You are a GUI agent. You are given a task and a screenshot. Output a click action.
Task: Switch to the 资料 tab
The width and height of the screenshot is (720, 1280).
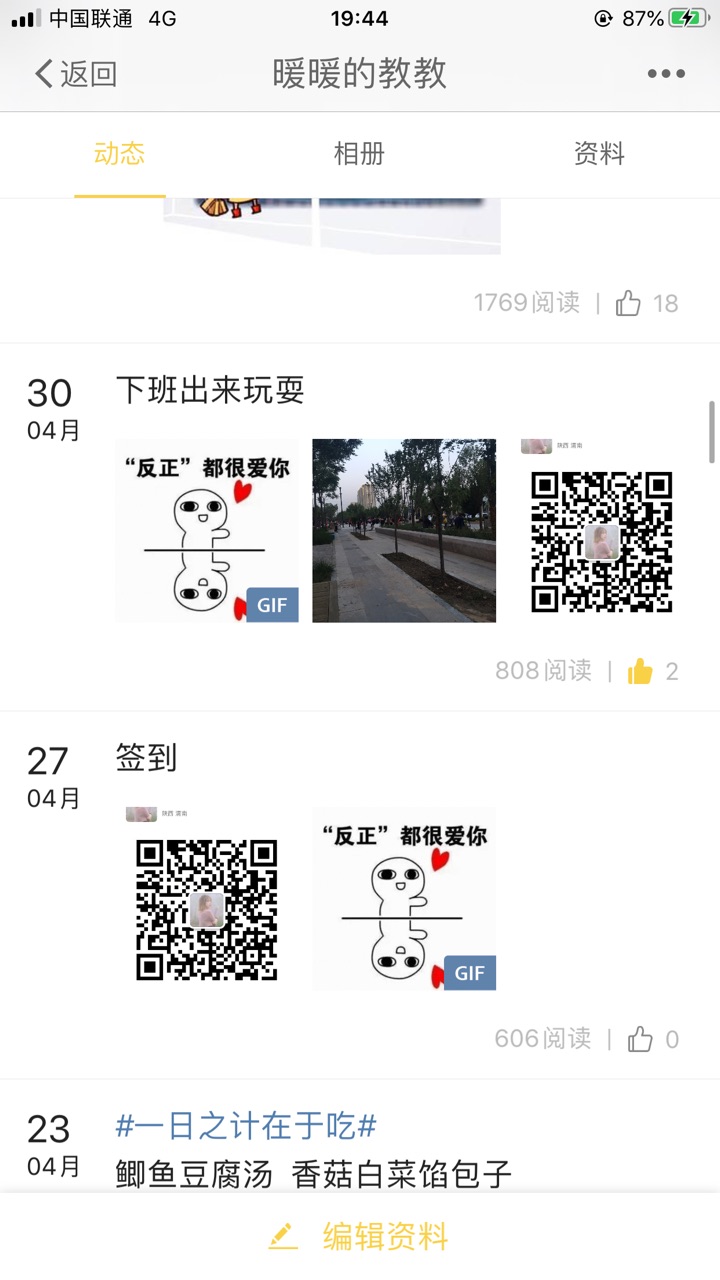(599, 155)
